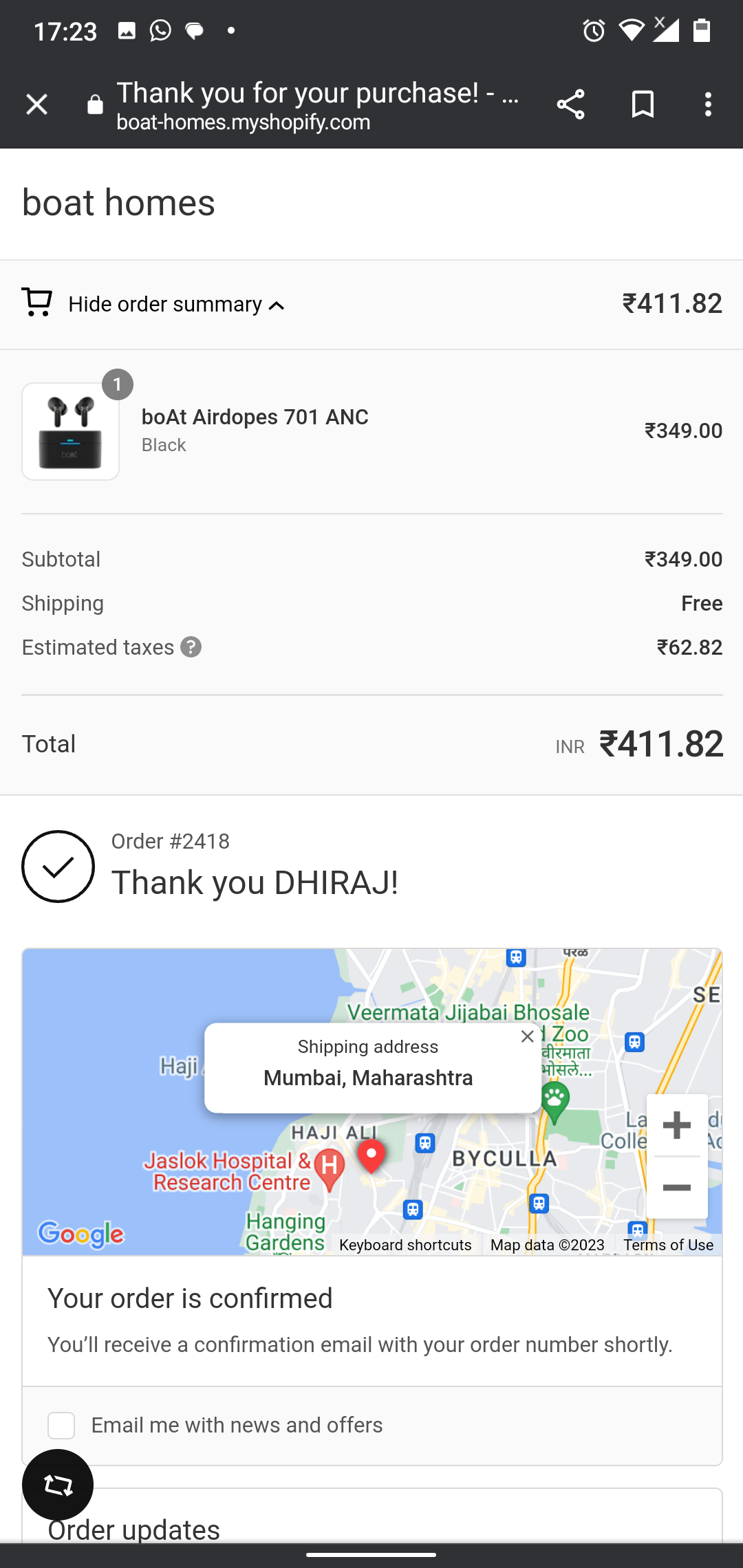This screenshot has width=743, height=1568.
Task: Open the browser overflow menu
Action: click(708, 105)
